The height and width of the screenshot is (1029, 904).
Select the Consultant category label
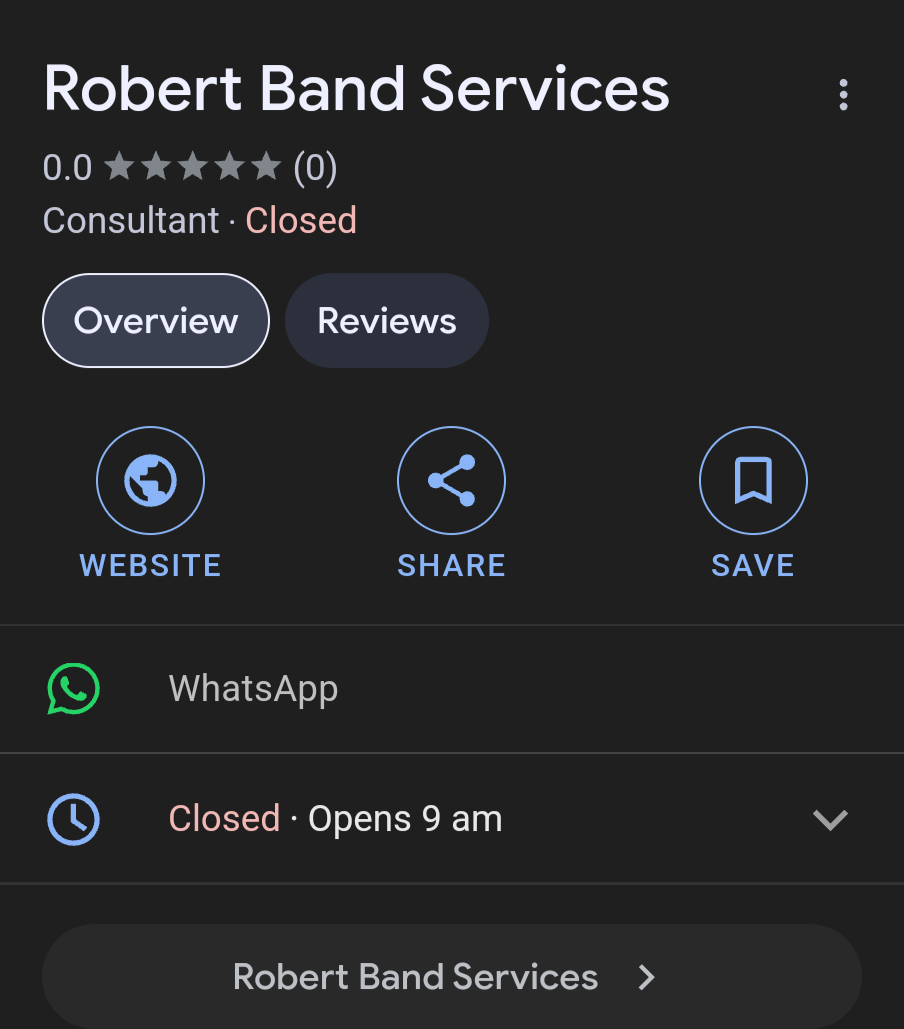(131, 220)
